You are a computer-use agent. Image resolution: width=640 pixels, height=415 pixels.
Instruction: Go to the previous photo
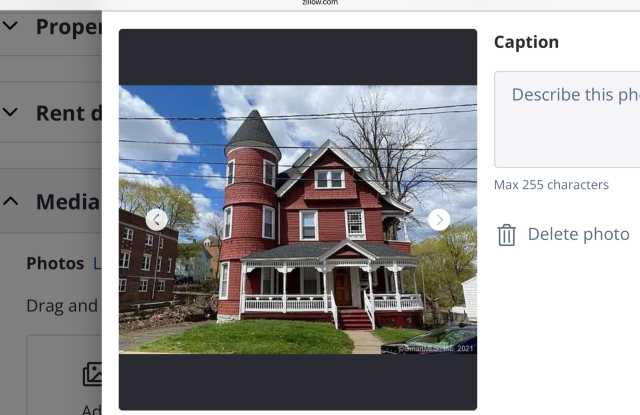pos(156,220)
